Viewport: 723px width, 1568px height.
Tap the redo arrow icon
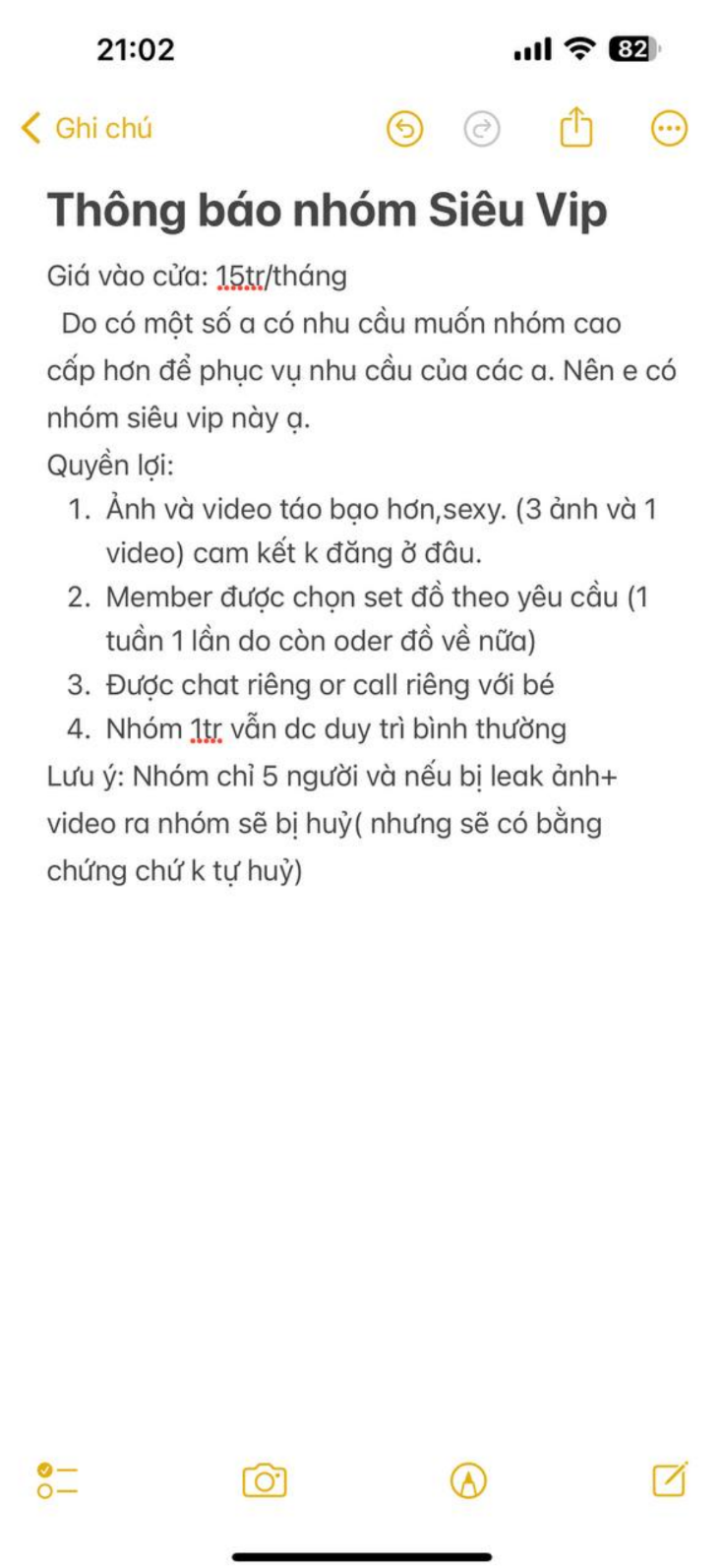[x=482, y=129]
